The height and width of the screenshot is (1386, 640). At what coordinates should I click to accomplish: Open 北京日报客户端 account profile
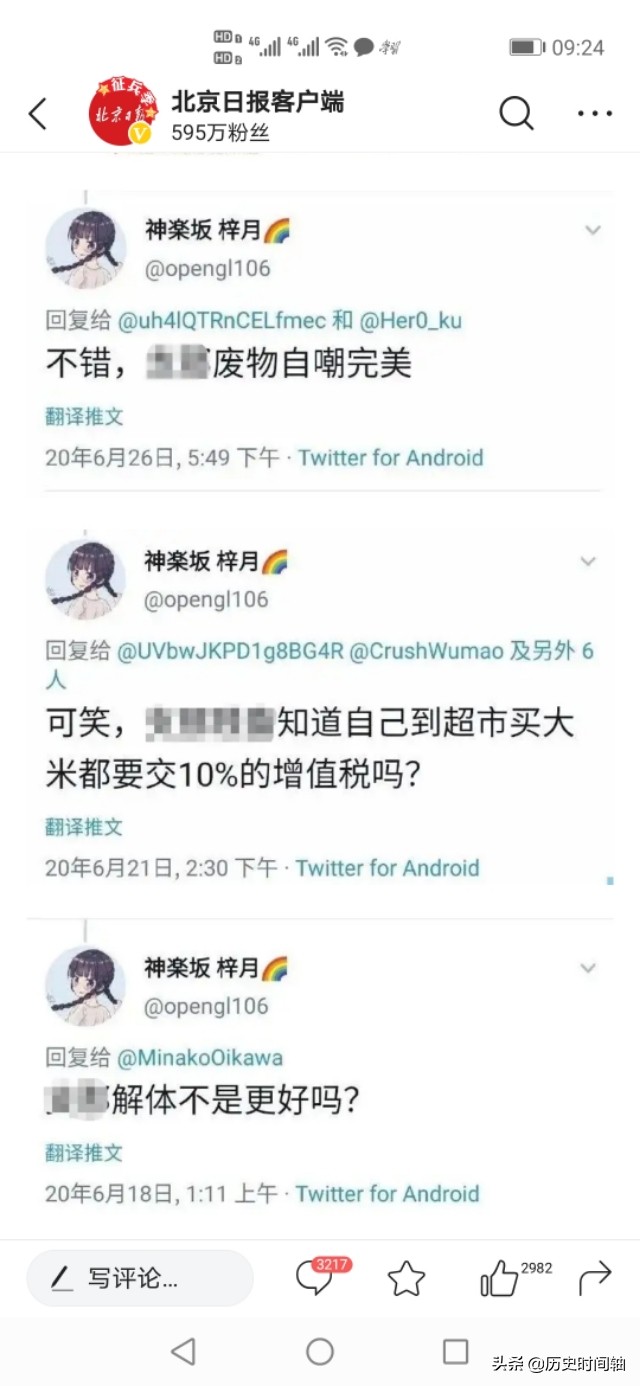257,102
